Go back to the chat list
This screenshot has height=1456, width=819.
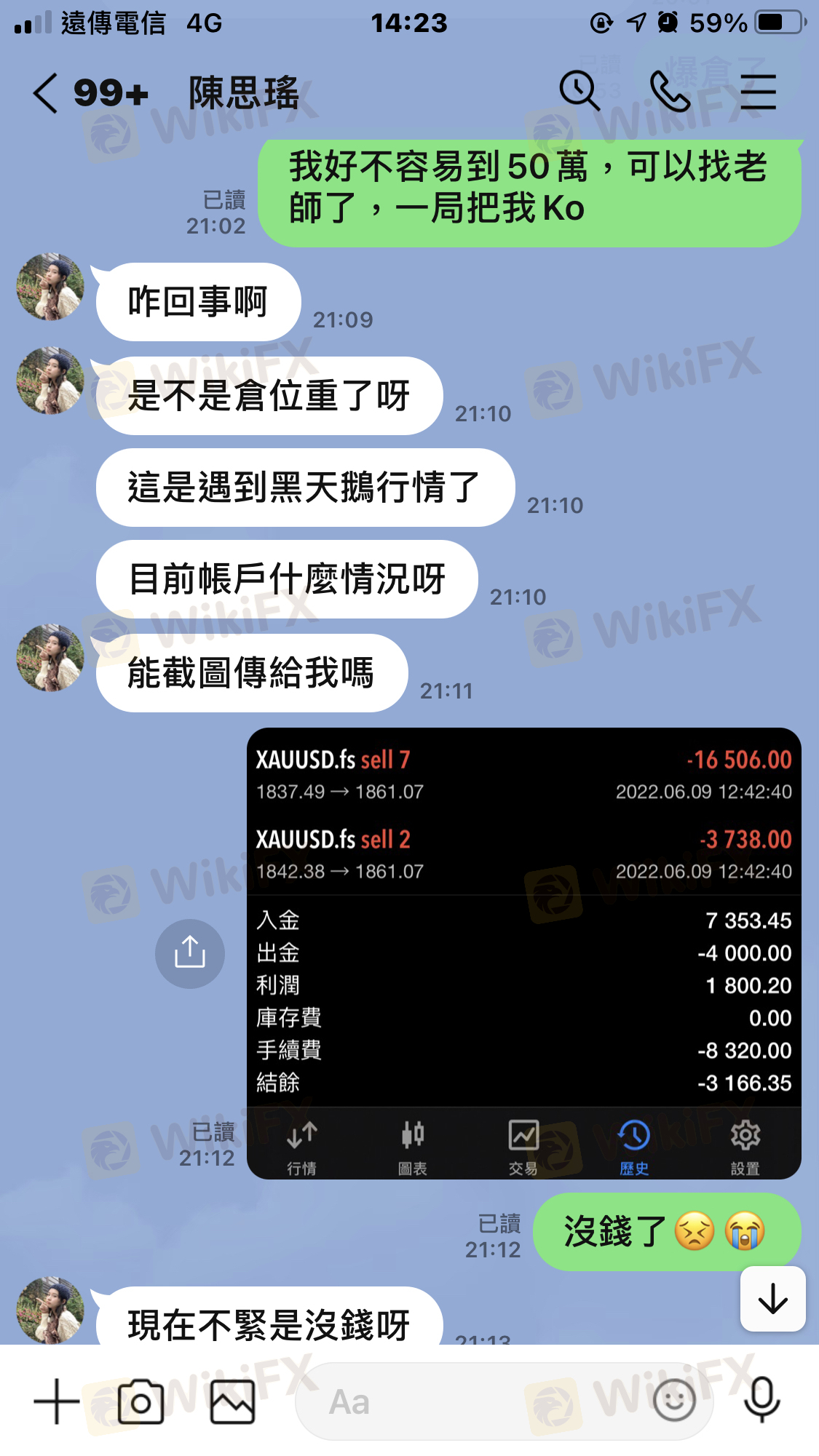[x=46, y=93]
